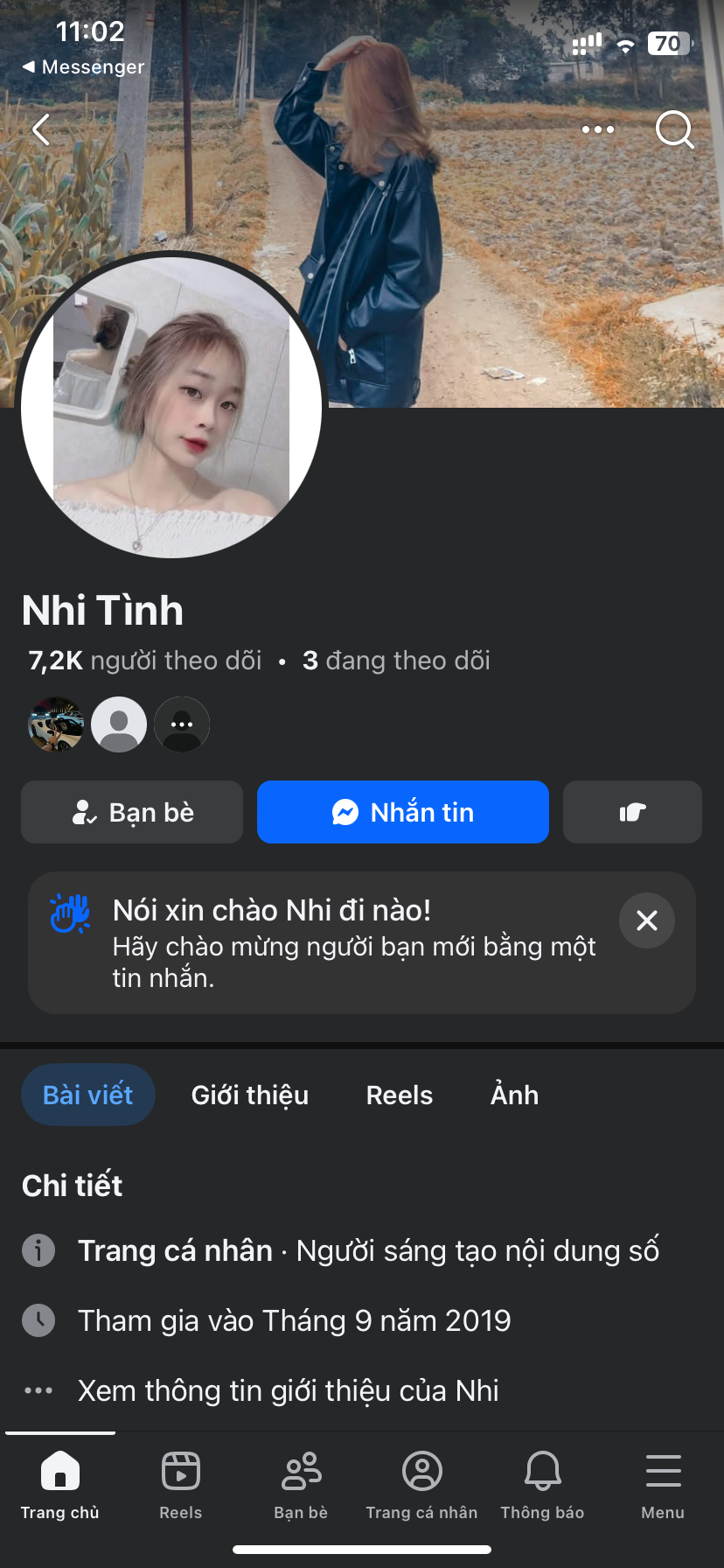Return to Messenger via status bar link
724x1568 pixels.
click(84, 67)
